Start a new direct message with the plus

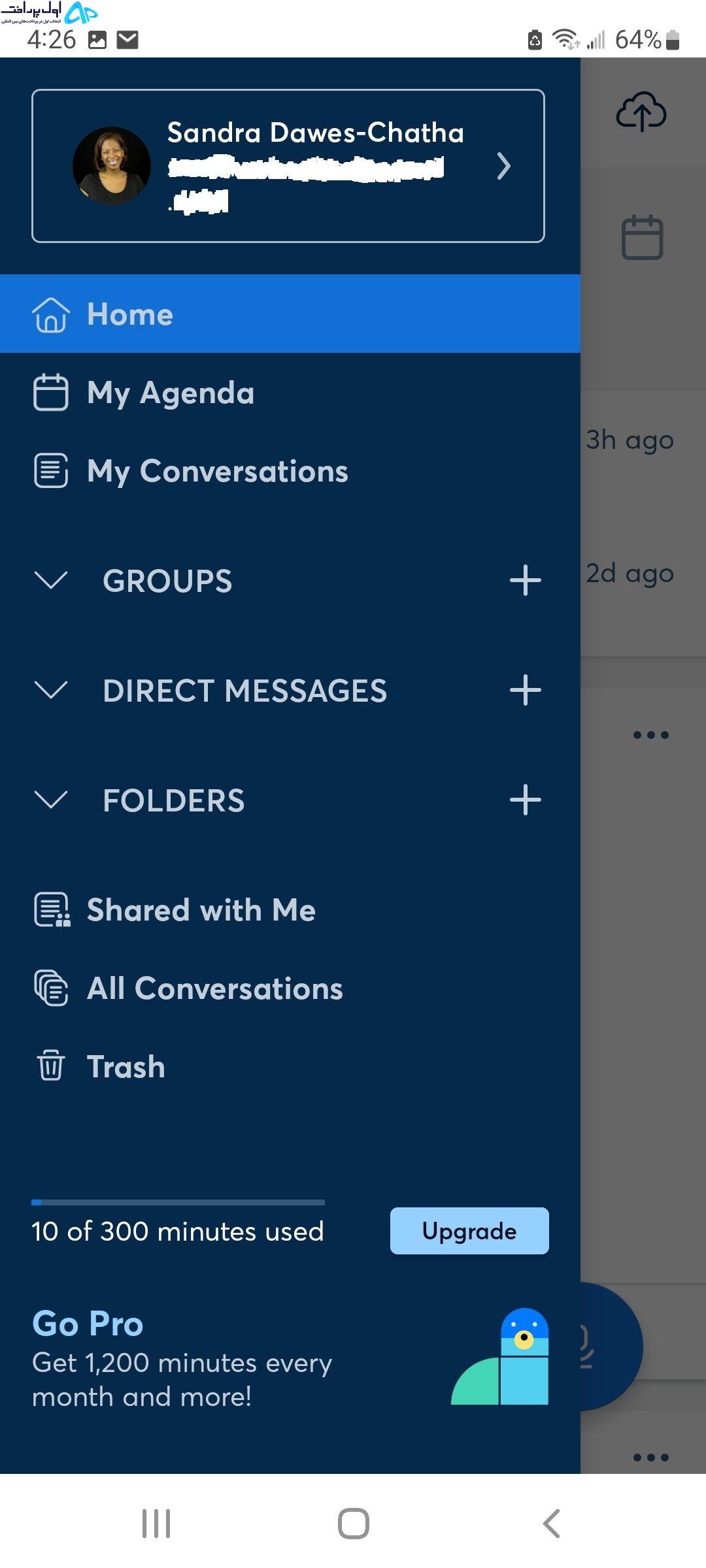526,690
